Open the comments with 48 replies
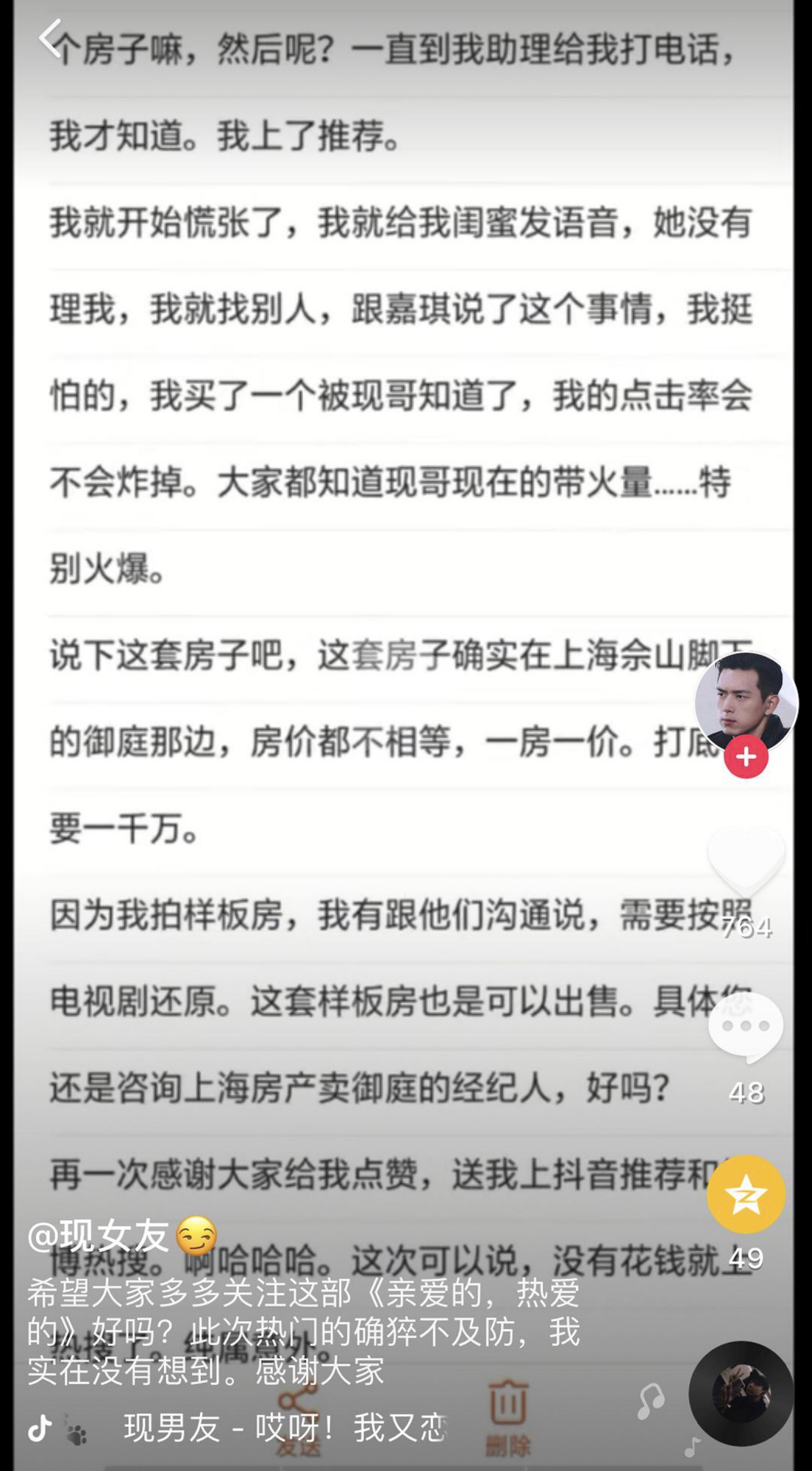 (746, 1028)
